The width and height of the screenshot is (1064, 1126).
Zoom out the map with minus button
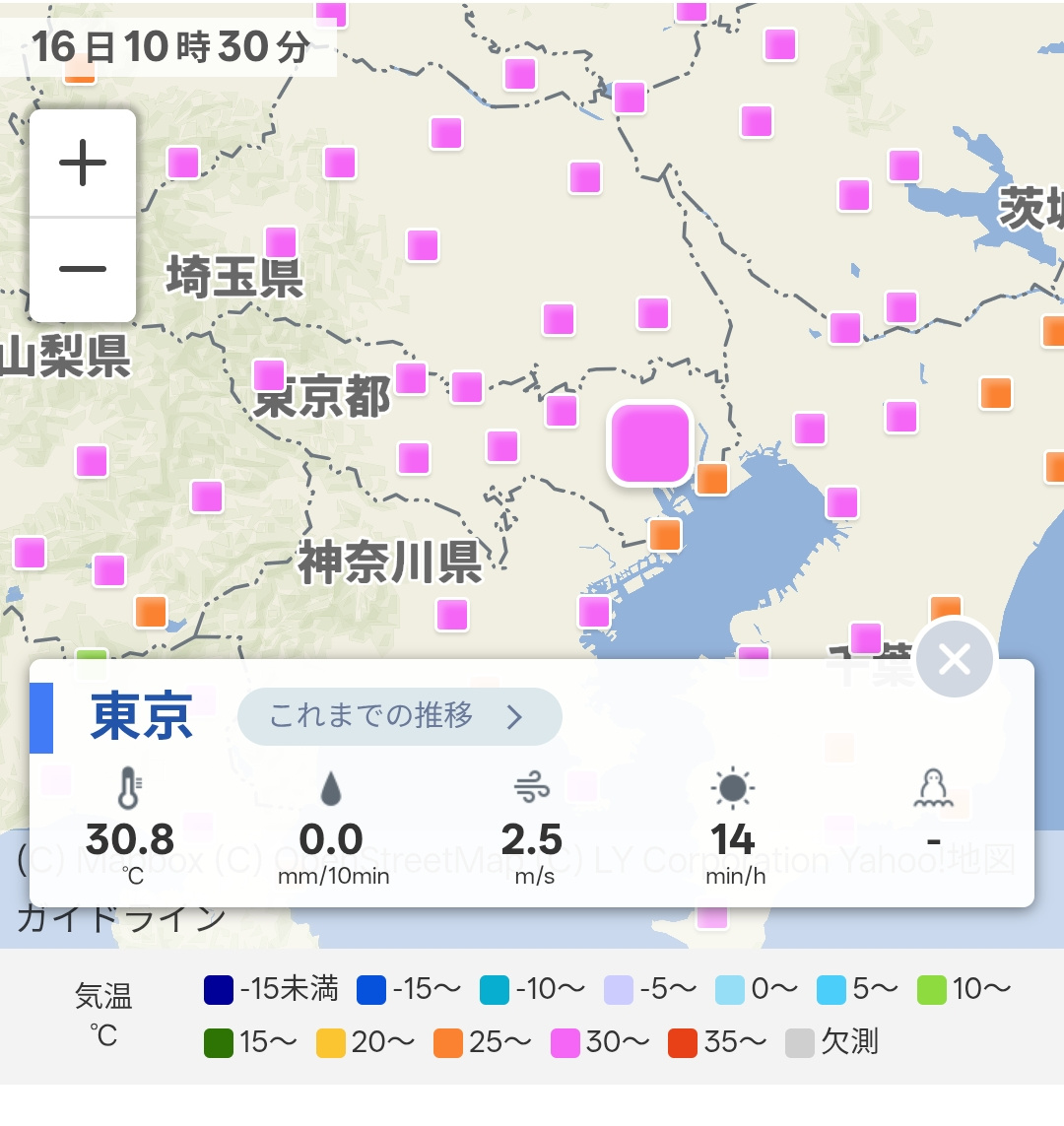(x=83, y=269)
